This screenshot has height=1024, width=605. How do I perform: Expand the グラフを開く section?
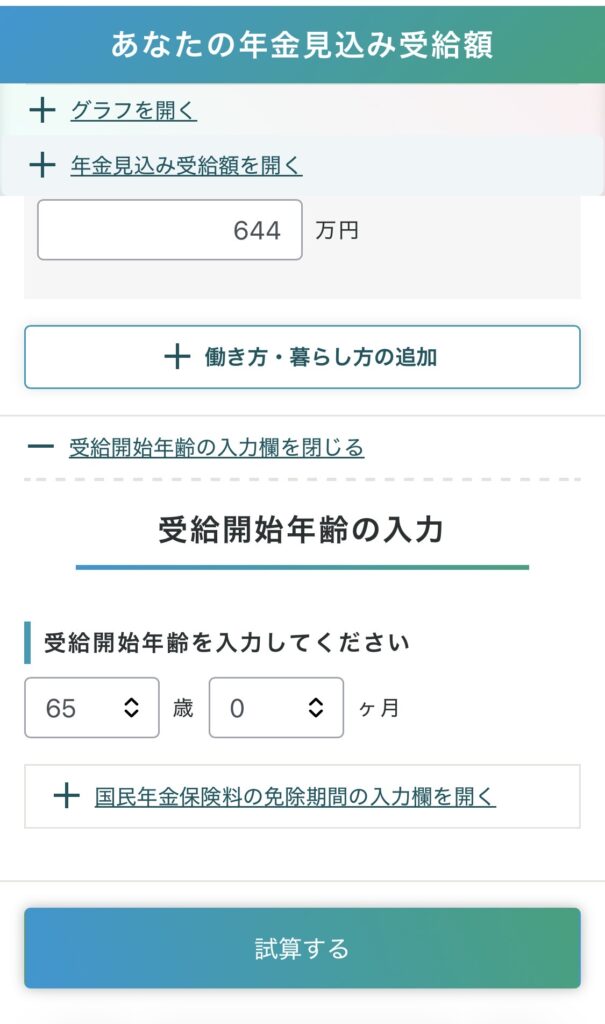pos(133,111)
